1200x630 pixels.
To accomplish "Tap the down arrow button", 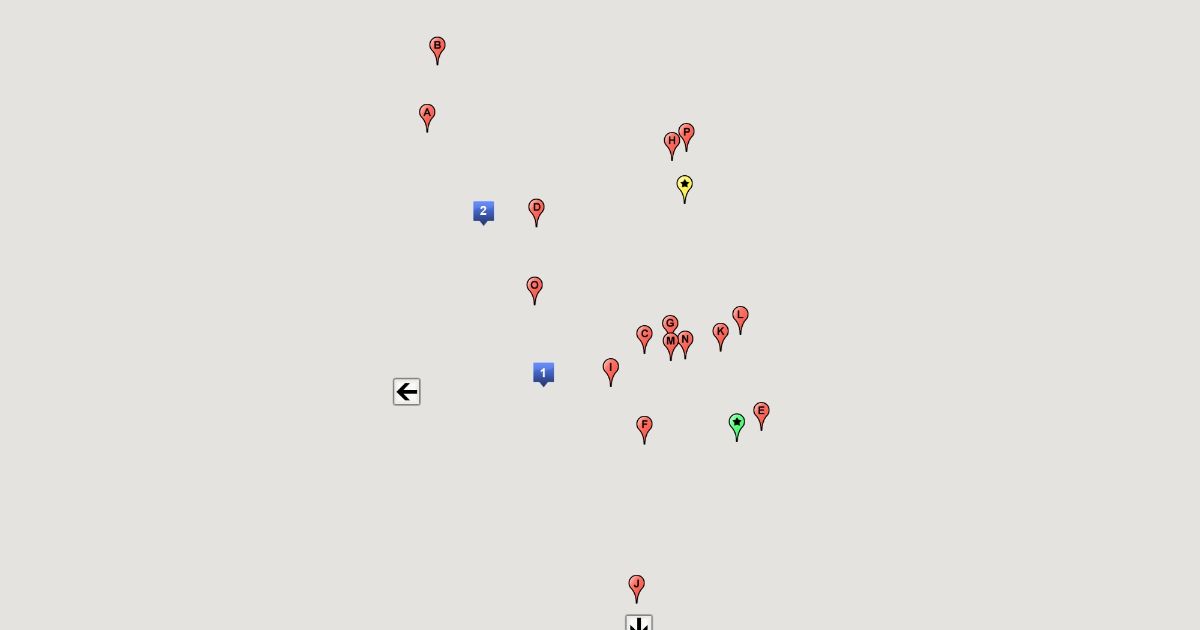I will [639, 624].
